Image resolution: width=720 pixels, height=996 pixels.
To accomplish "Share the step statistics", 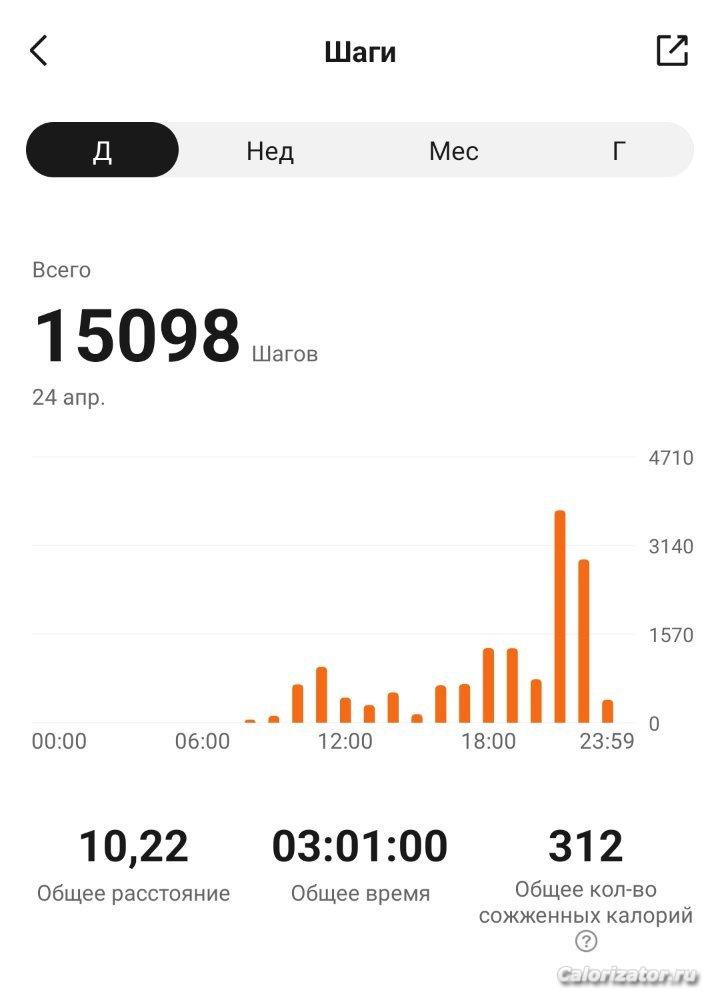I will tap(672, 51).
